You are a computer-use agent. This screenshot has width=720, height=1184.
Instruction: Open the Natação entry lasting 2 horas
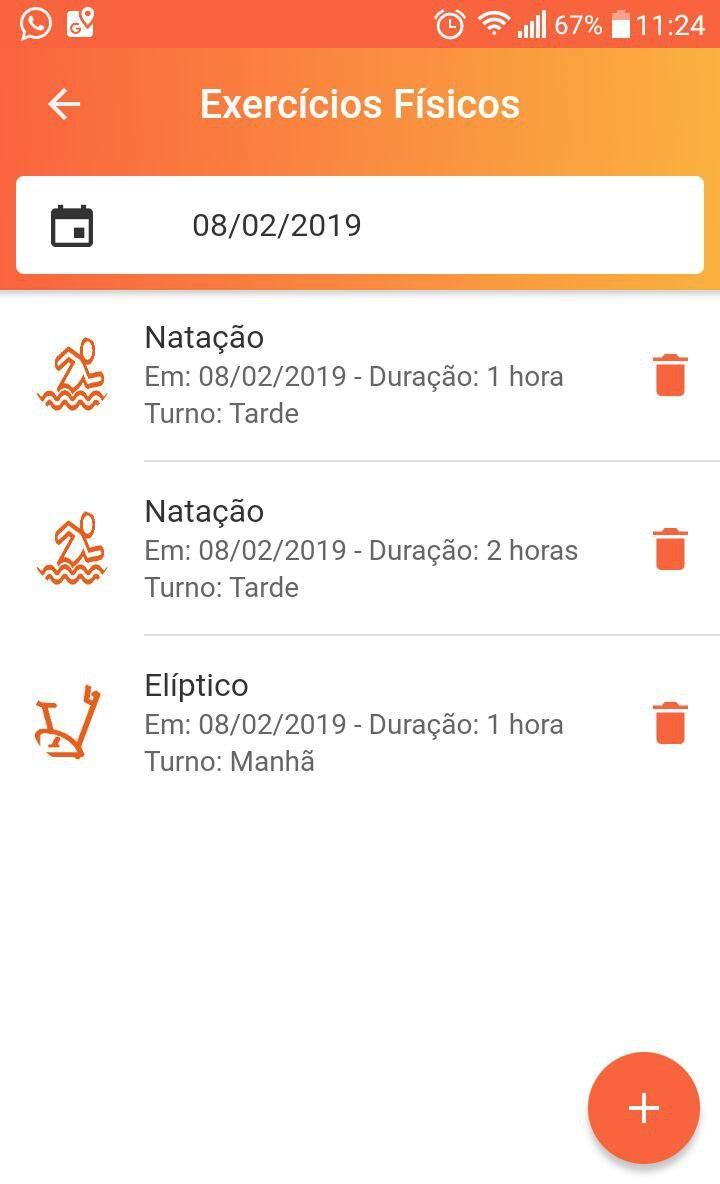coord(360,549)
